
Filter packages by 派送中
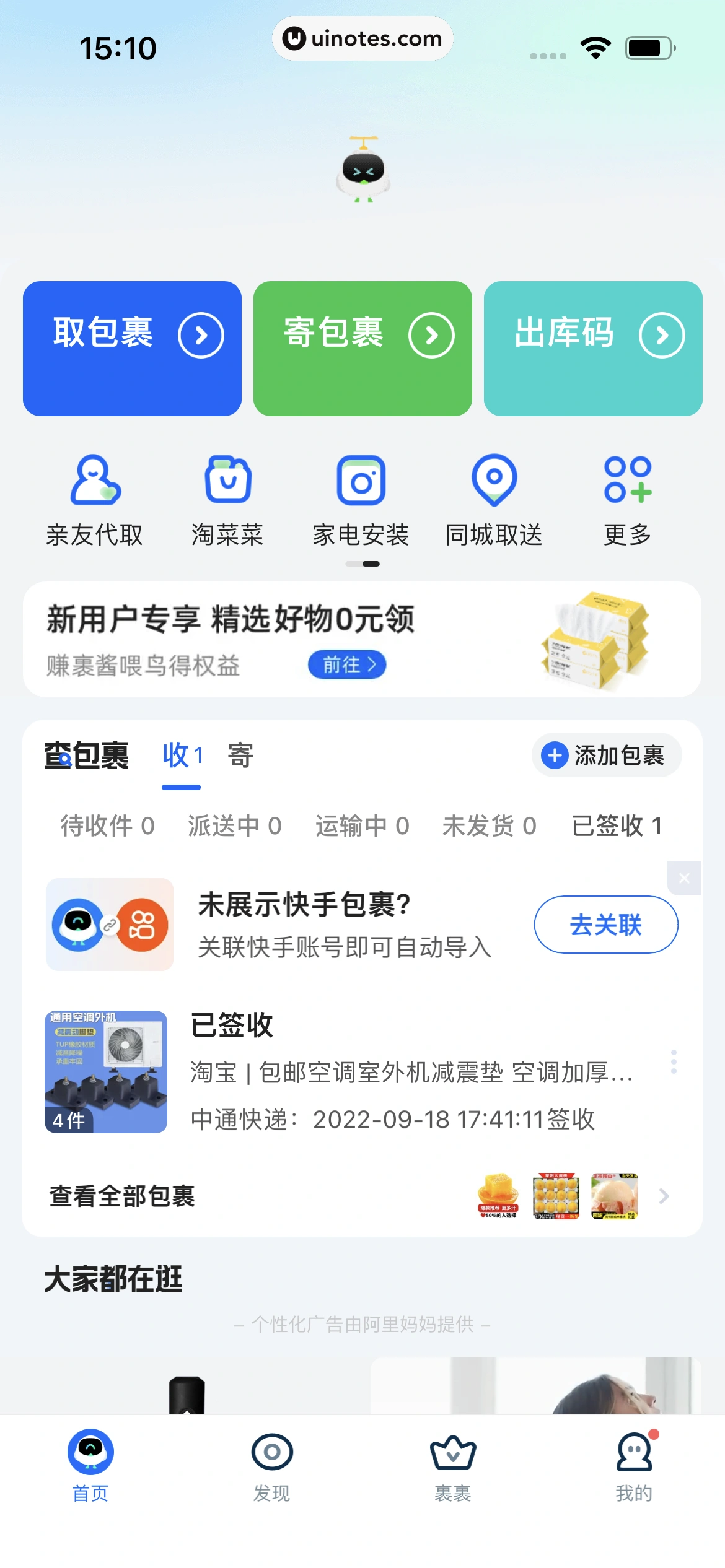click(x=234, y=824)
